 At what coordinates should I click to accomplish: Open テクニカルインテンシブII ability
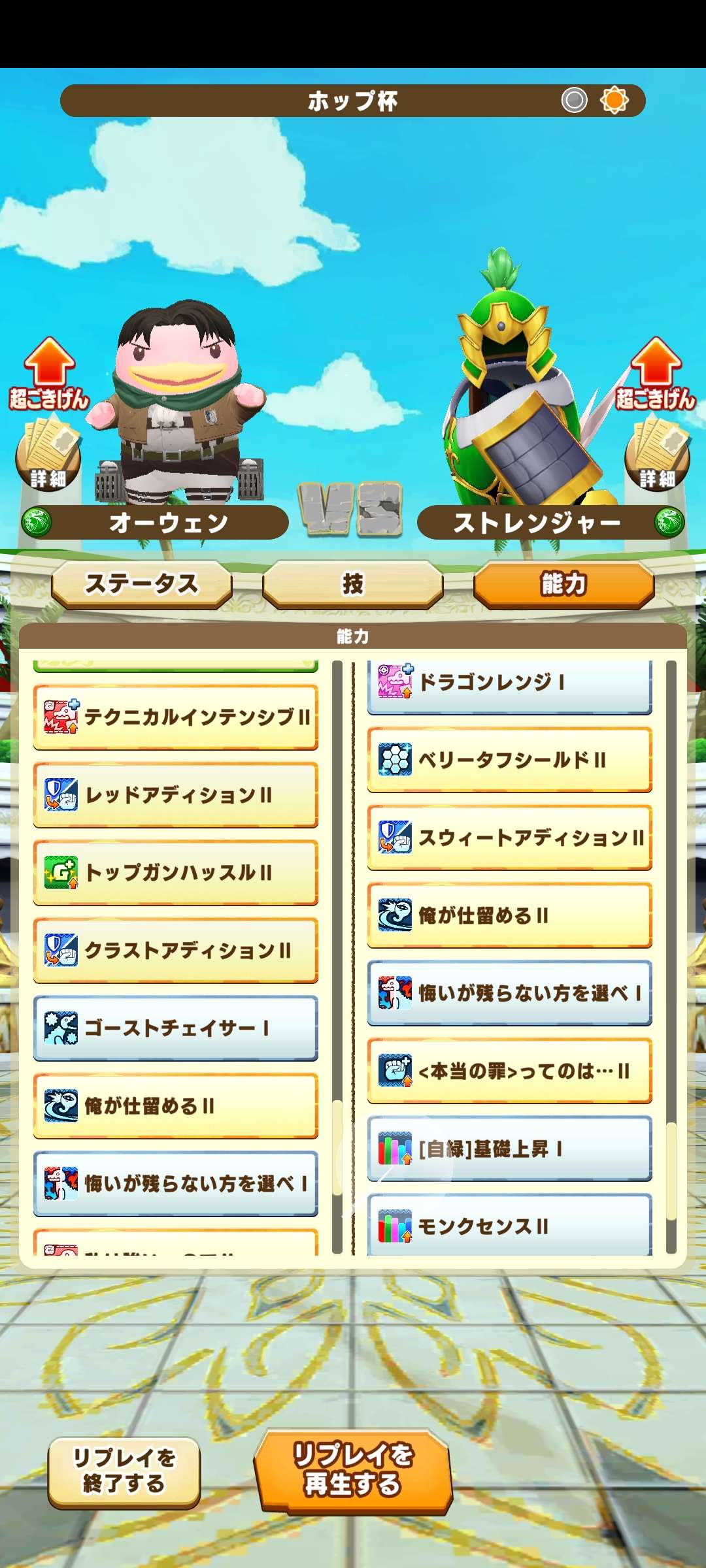(176, 717)
